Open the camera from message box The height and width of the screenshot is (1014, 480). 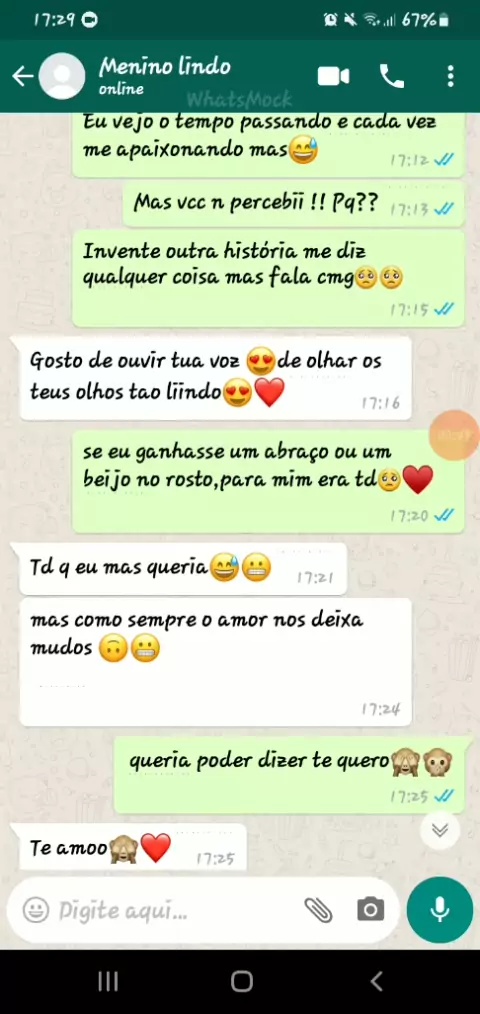pyautogui.click(x=371, y=911)
